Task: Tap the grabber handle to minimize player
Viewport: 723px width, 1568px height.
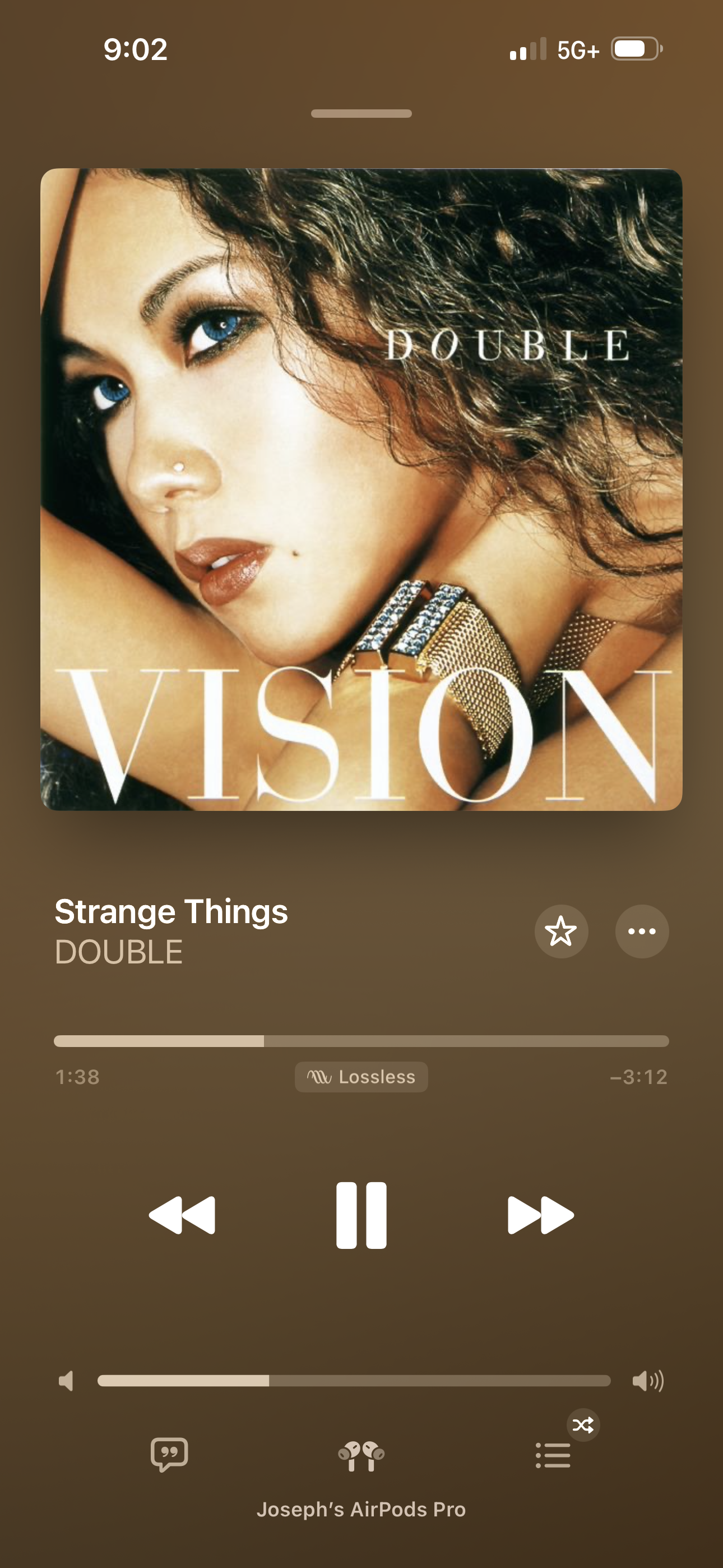Action: click(x=361, y=114)
